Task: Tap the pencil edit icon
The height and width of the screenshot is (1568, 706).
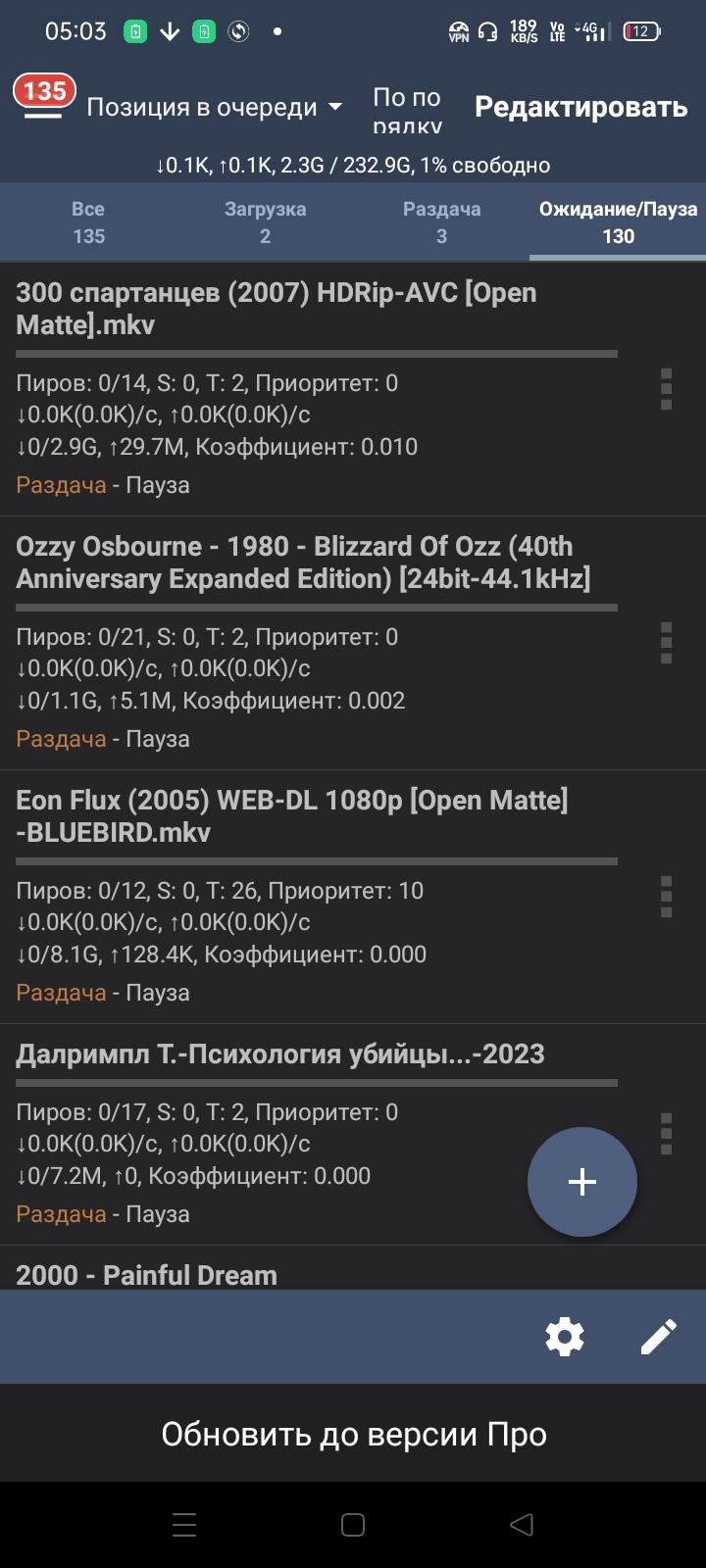Action: tap(658, 1337)
